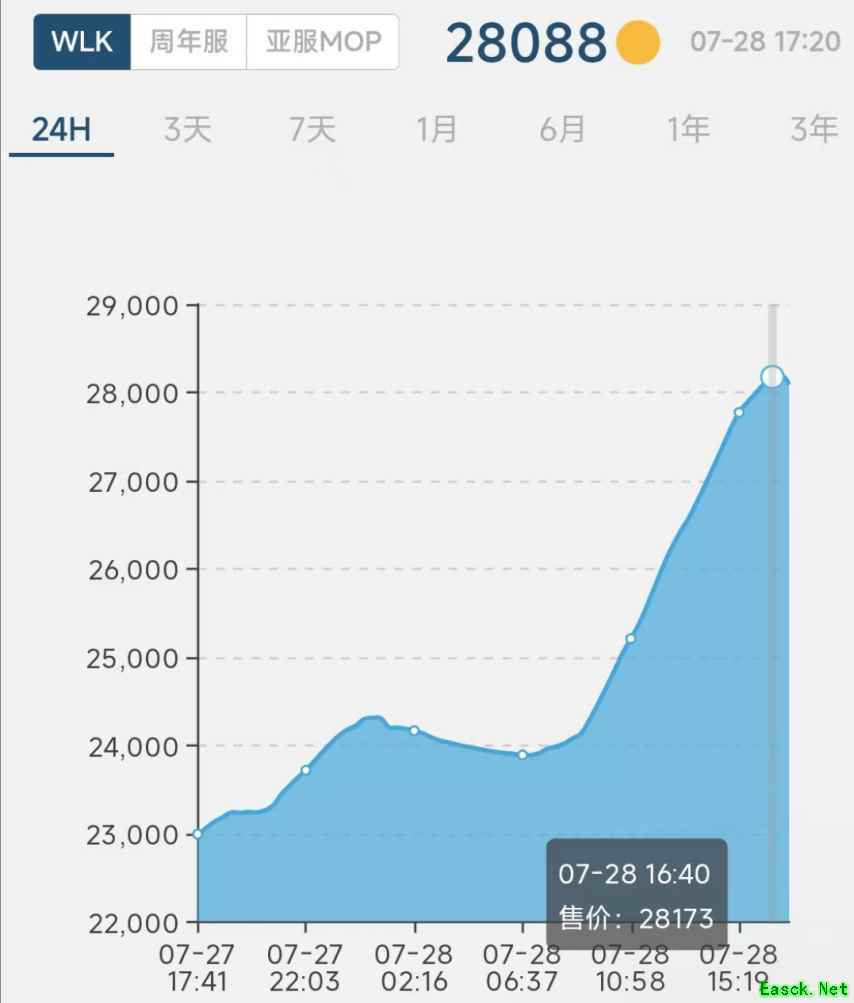This screenshot has width=854, height=1003.
Task: Switch chart to 7天 range
Action: click(312, 130)
